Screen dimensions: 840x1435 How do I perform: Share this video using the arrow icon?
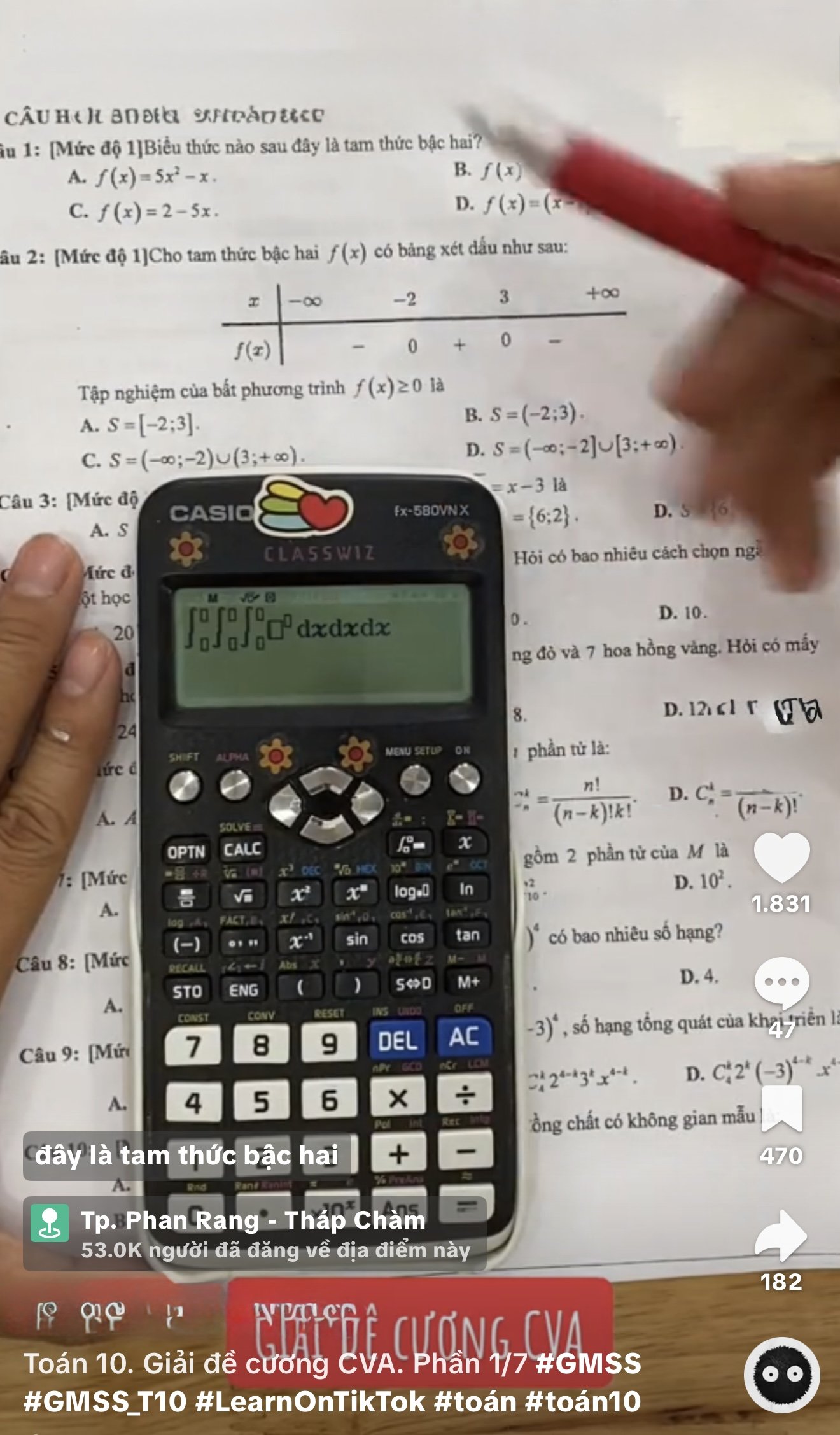point(781,1236)
